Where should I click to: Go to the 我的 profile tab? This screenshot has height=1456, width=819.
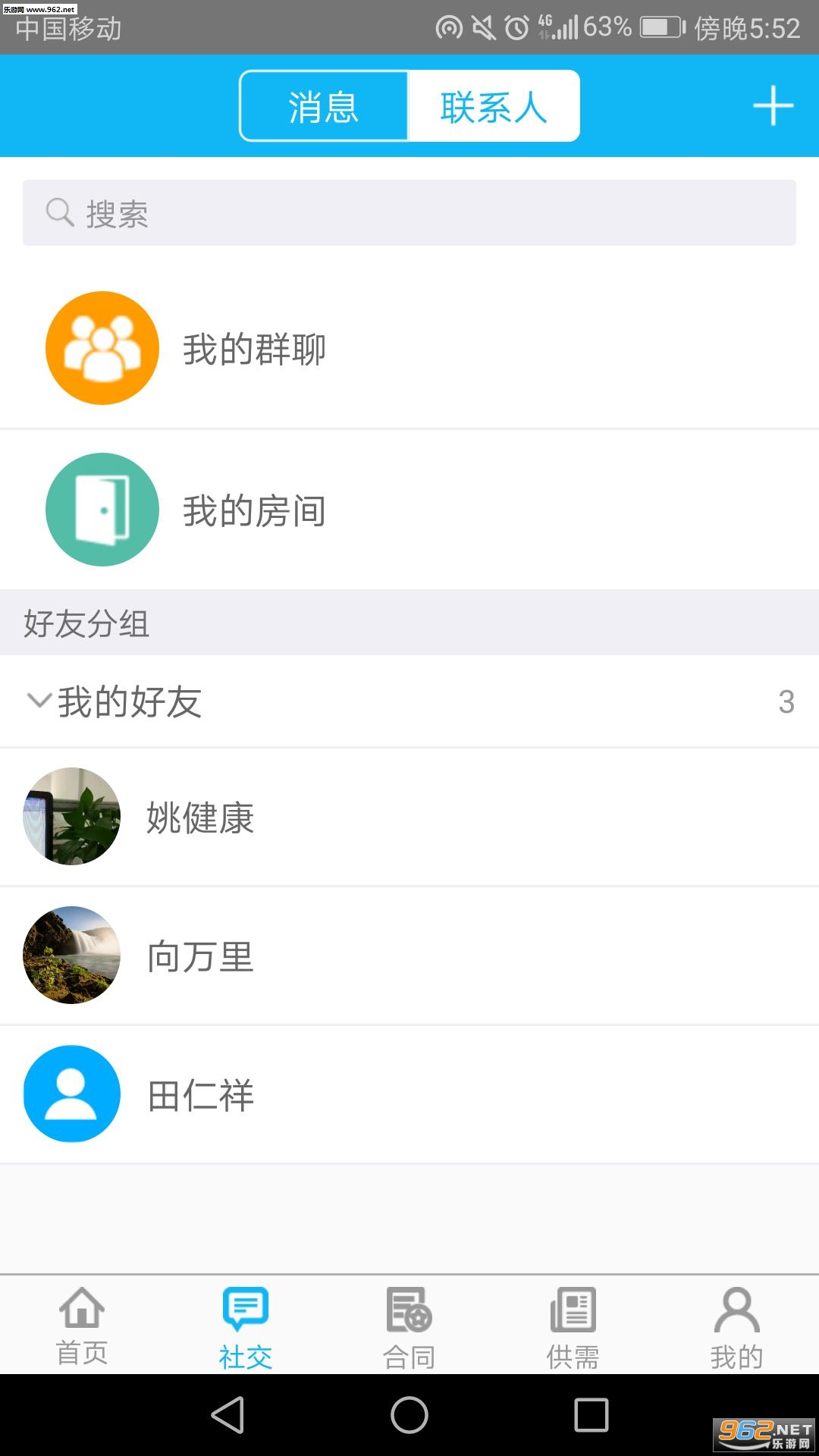737,1326
